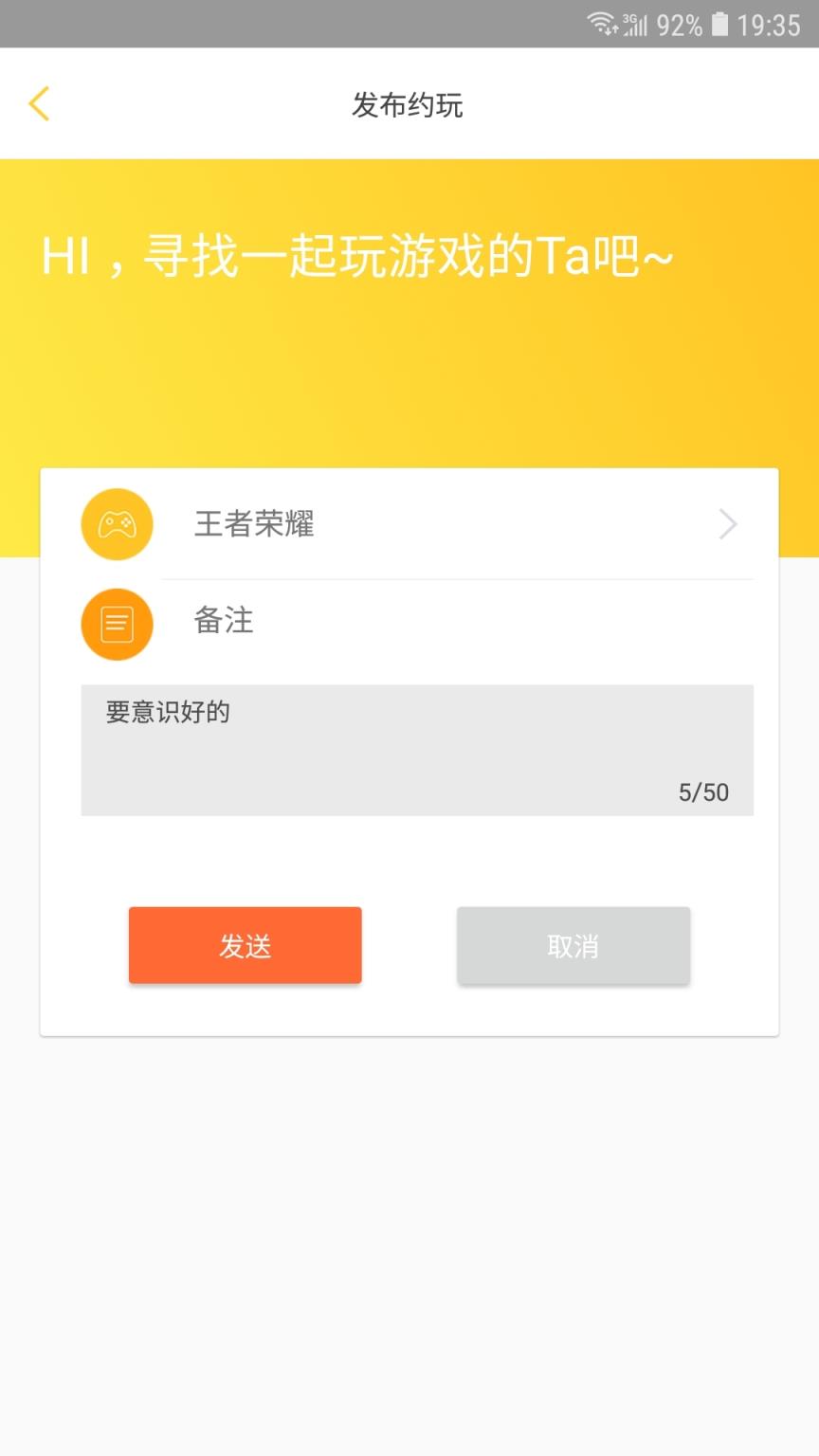Viewport: 819px width, 1456px height.
Task: Tap the 92% battery percentage display
Action: coord(679,24)
